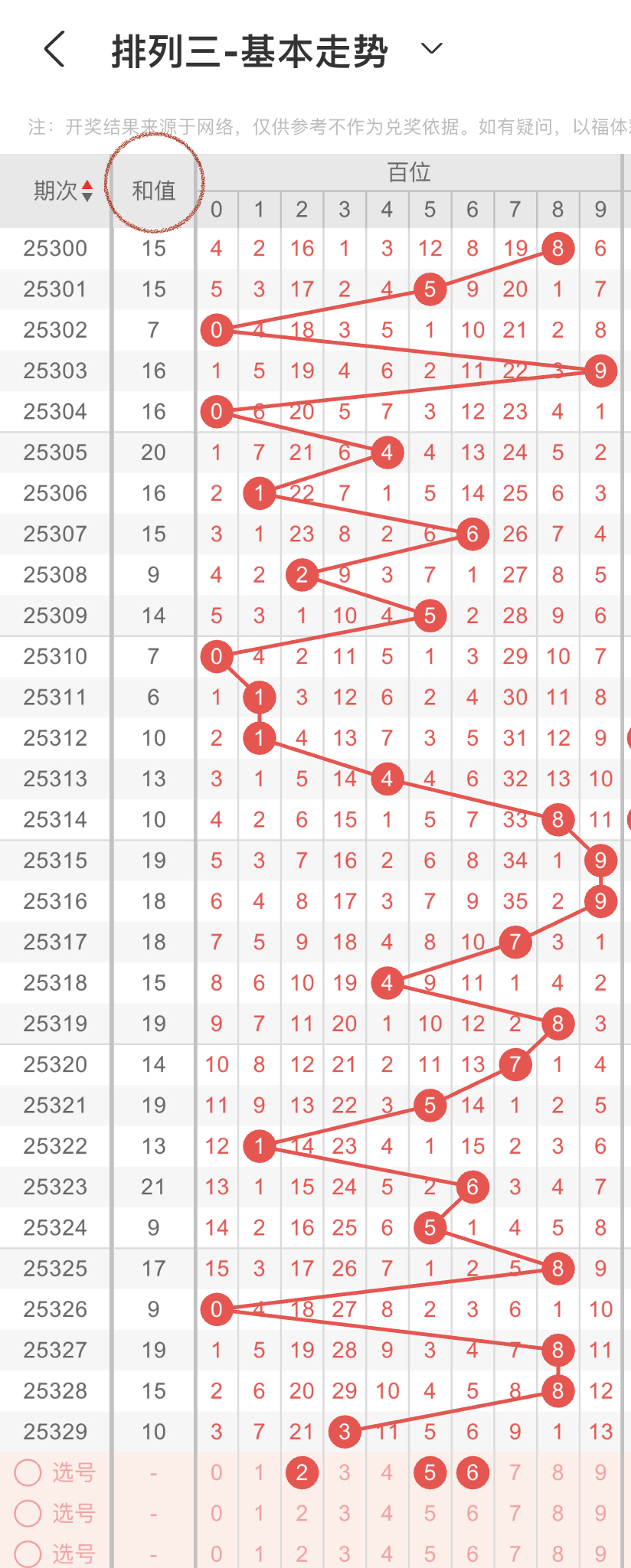This screenshot has width=631, height=1568.
Task: Go back from the 排列三 trend chart
Action: [x=54, y=50]
